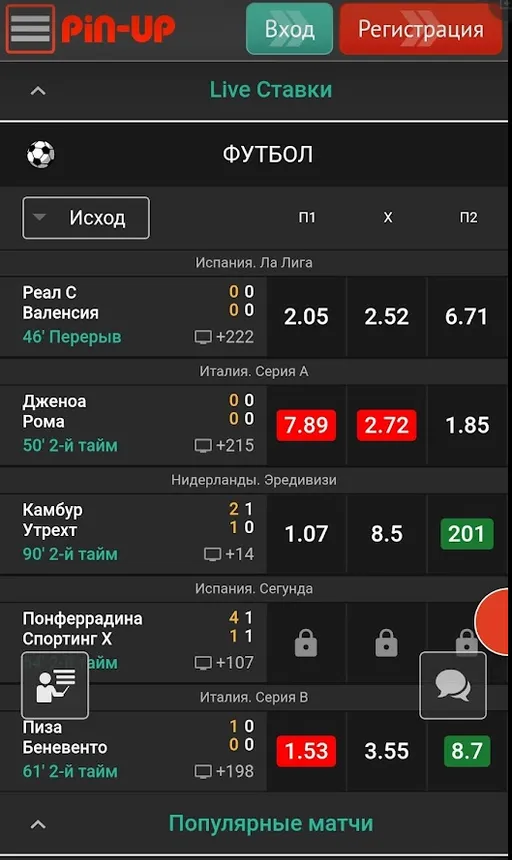Select odds 1.53 for Пиза win

point(306,751)
